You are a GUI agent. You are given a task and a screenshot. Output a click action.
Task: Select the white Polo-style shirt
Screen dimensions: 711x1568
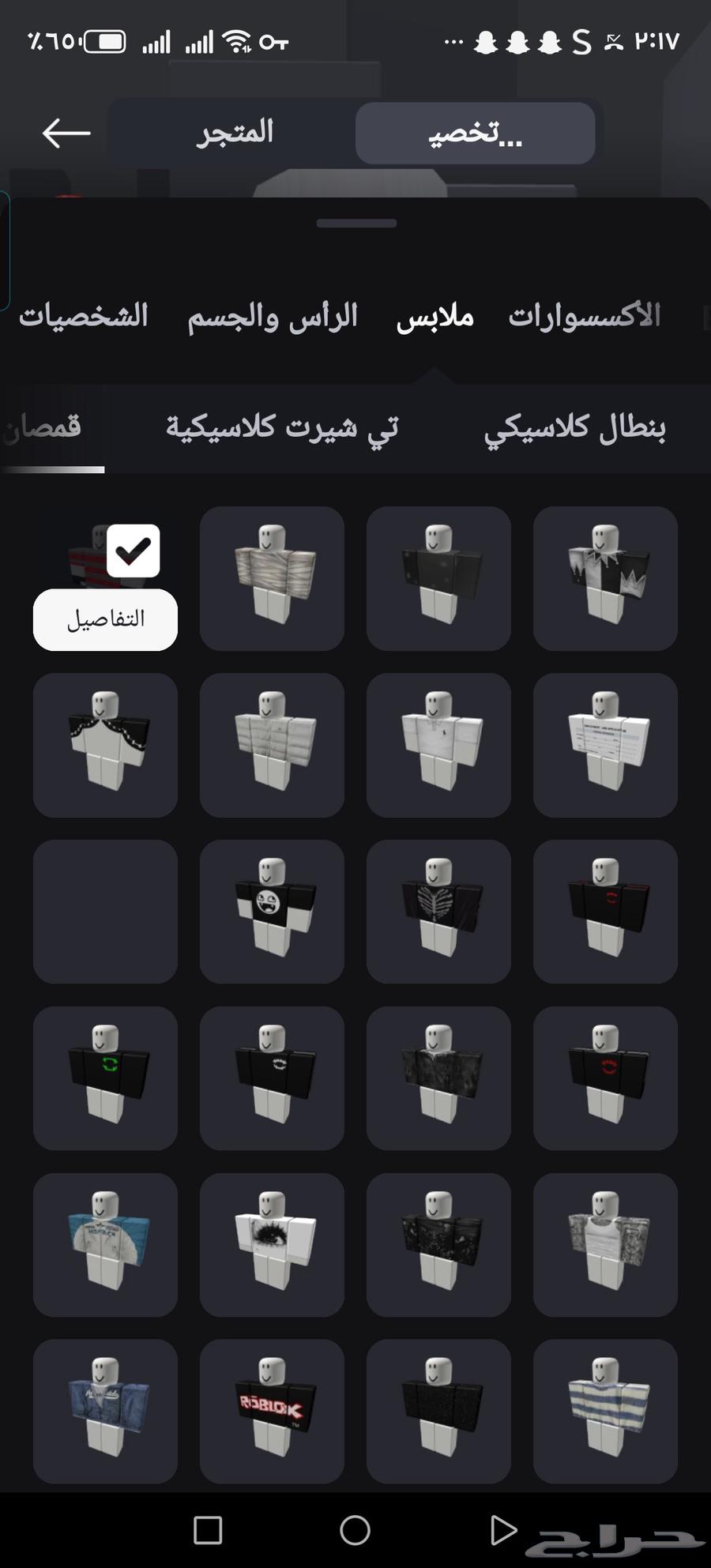tap(438, 745)
